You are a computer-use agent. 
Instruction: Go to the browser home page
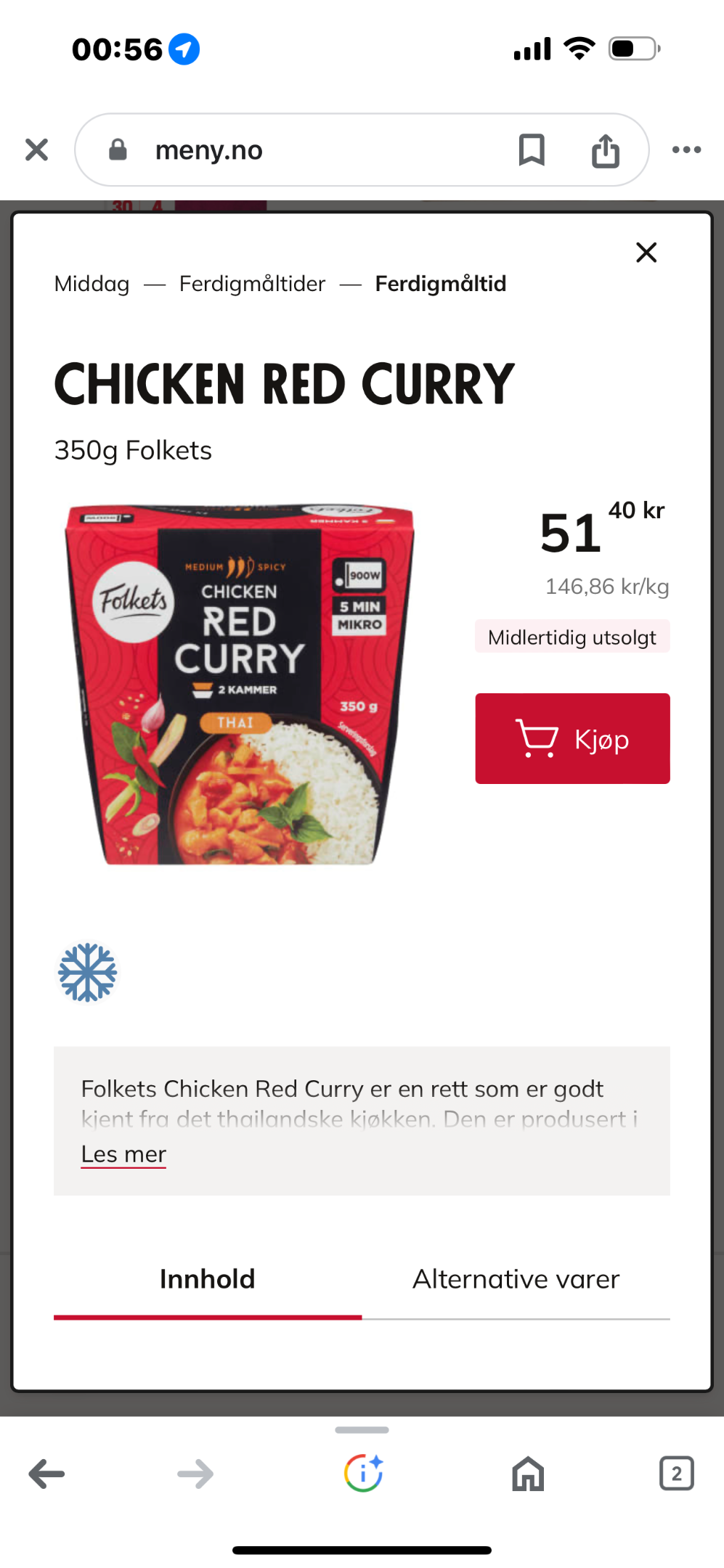[x=528, y=1474]
